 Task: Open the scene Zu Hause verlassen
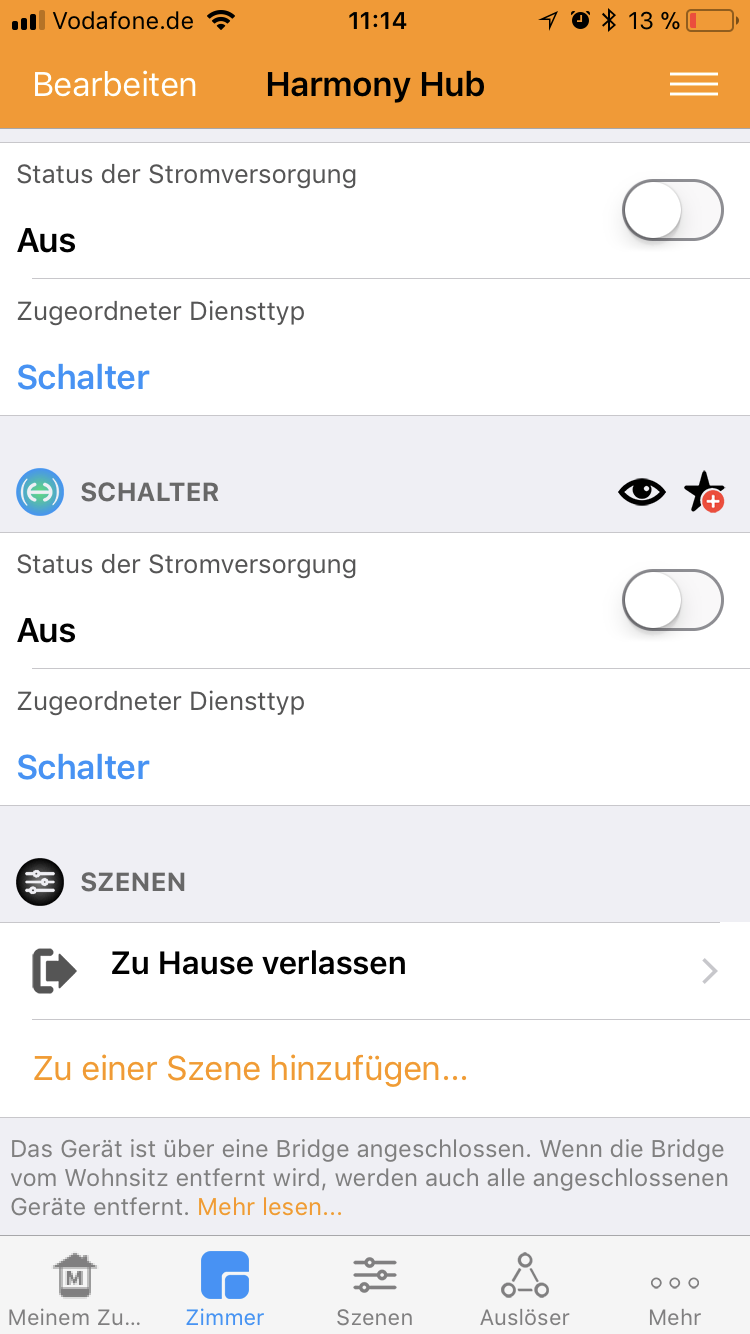[x=375, y=969]
